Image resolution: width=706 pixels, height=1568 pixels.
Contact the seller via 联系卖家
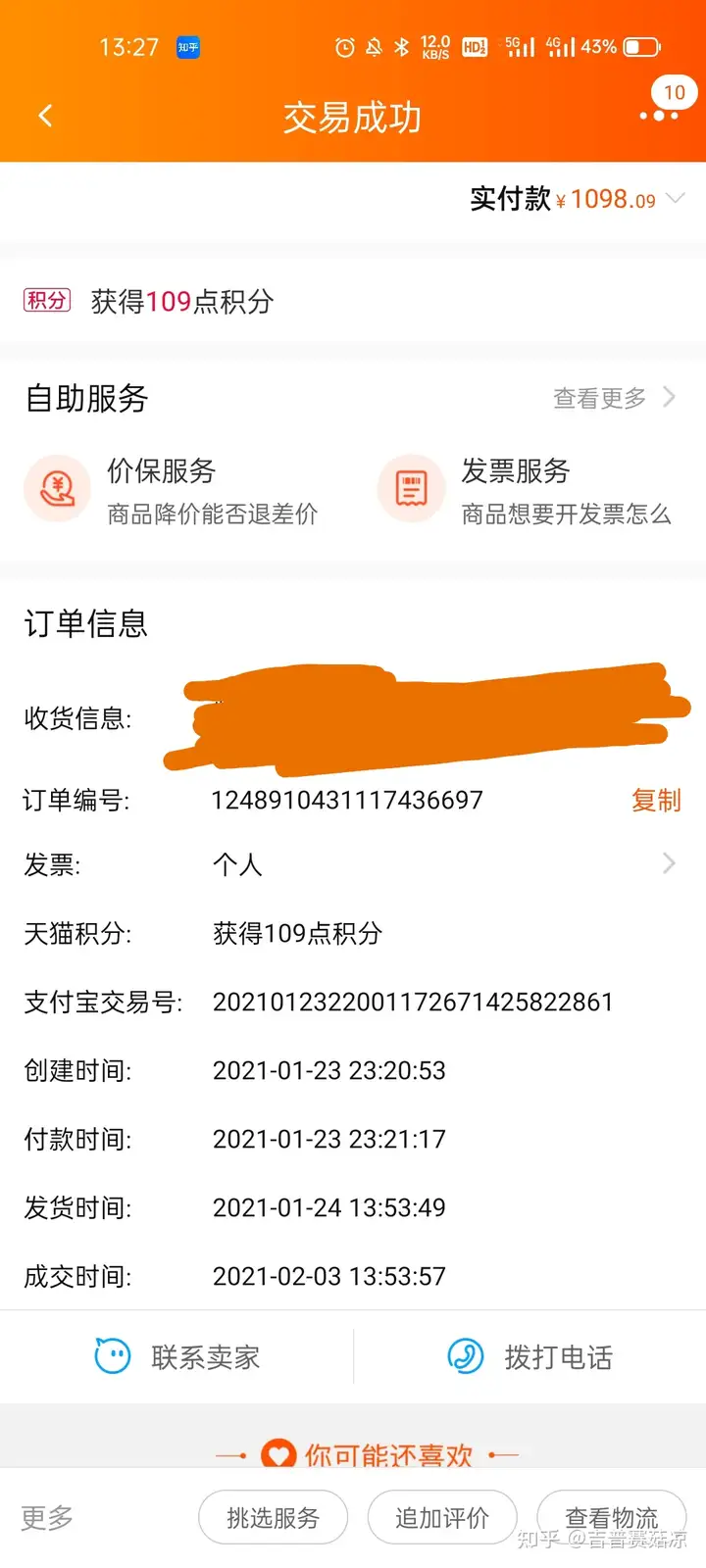tap(176, 1357)
